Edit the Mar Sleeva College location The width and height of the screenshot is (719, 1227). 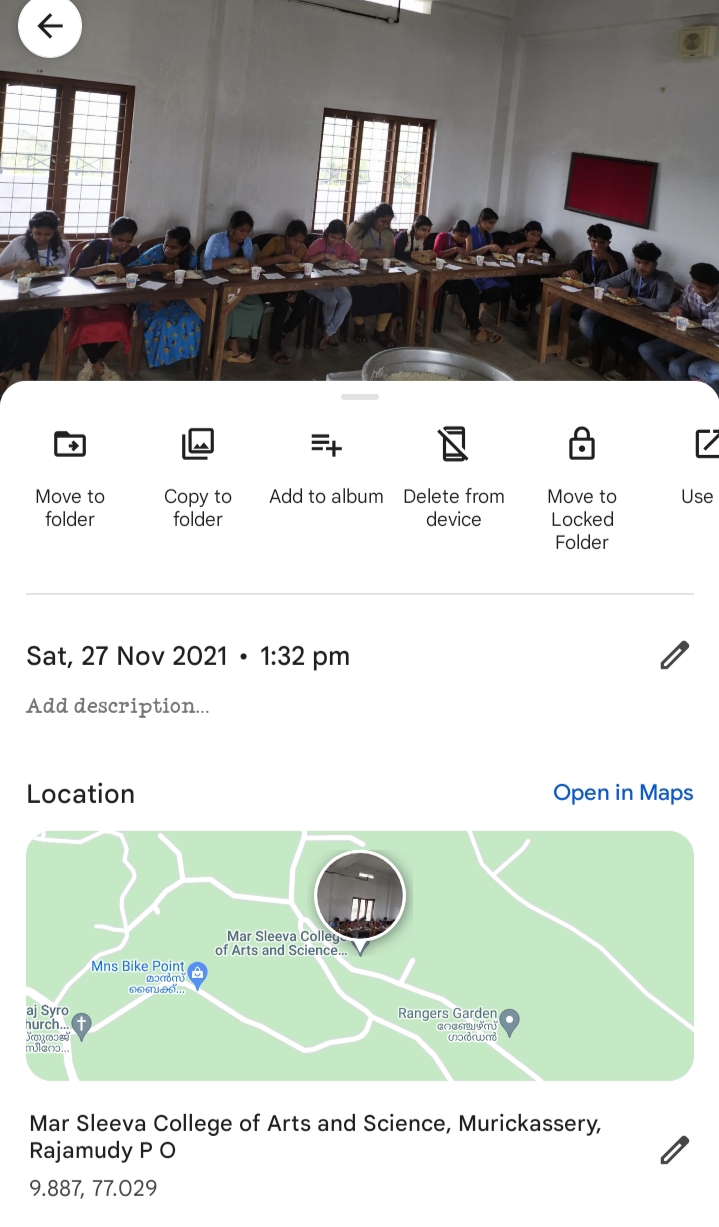(675, 1150)
